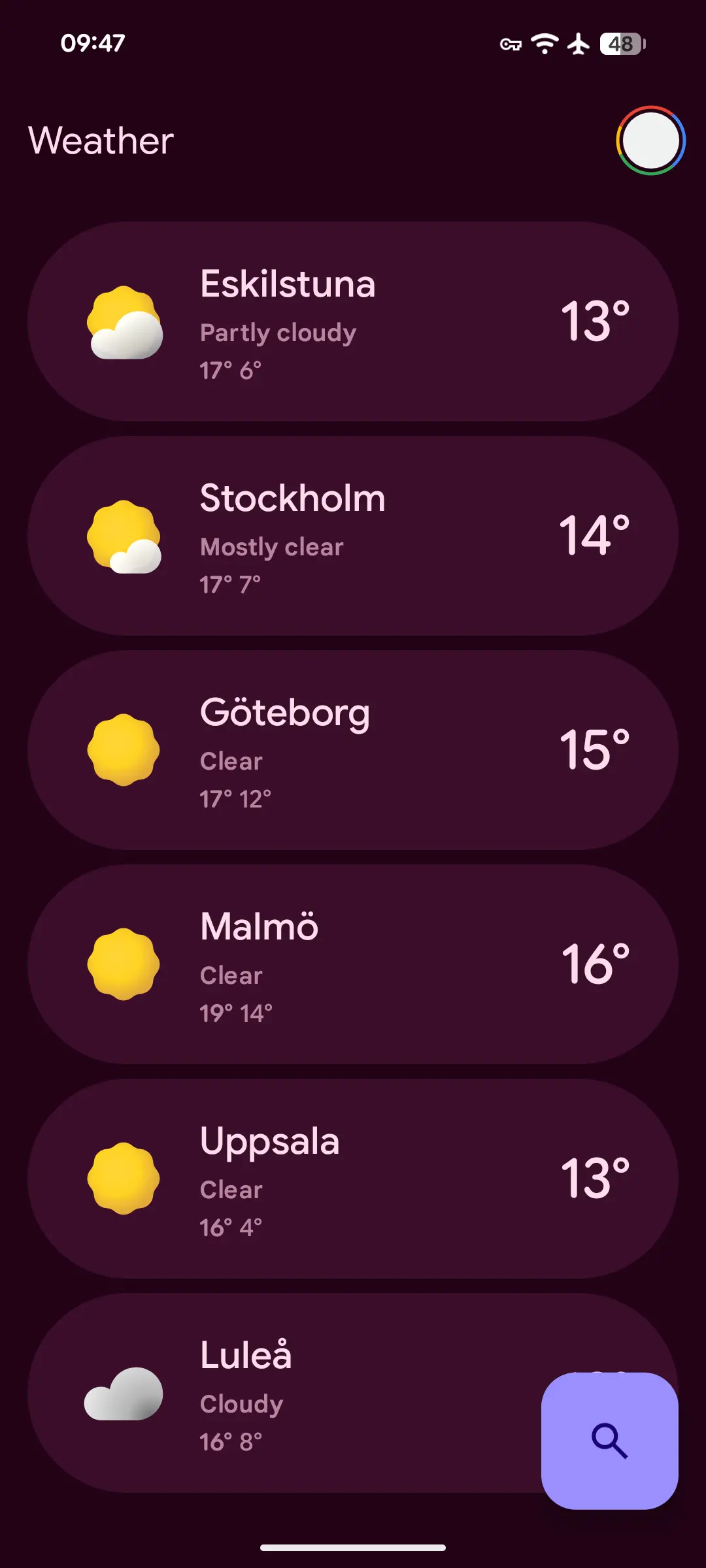Open the account profile avatar
Image resolution: width=706 pixels, height=1568 pixels.
(650, 140)
